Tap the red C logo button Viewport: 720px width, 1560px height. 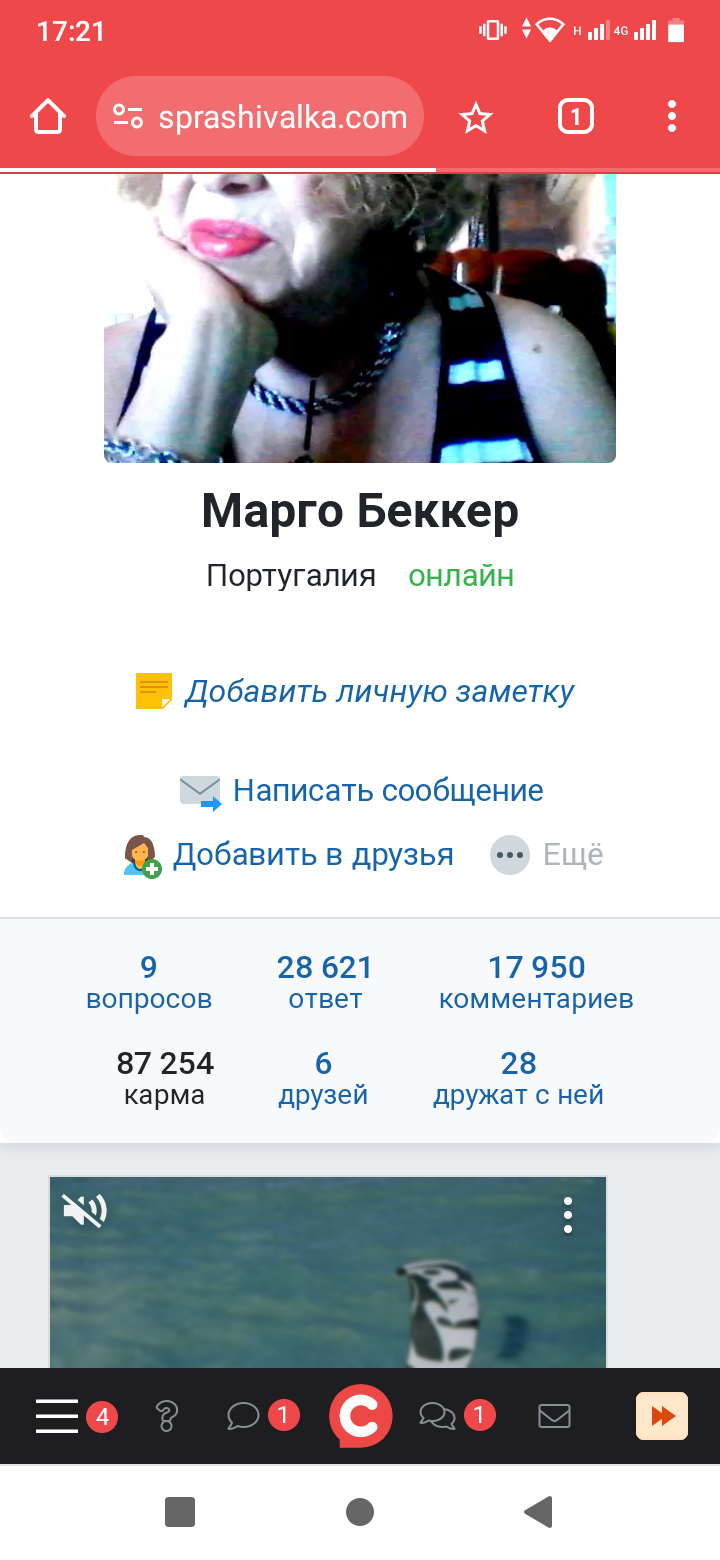[360, 1416]
